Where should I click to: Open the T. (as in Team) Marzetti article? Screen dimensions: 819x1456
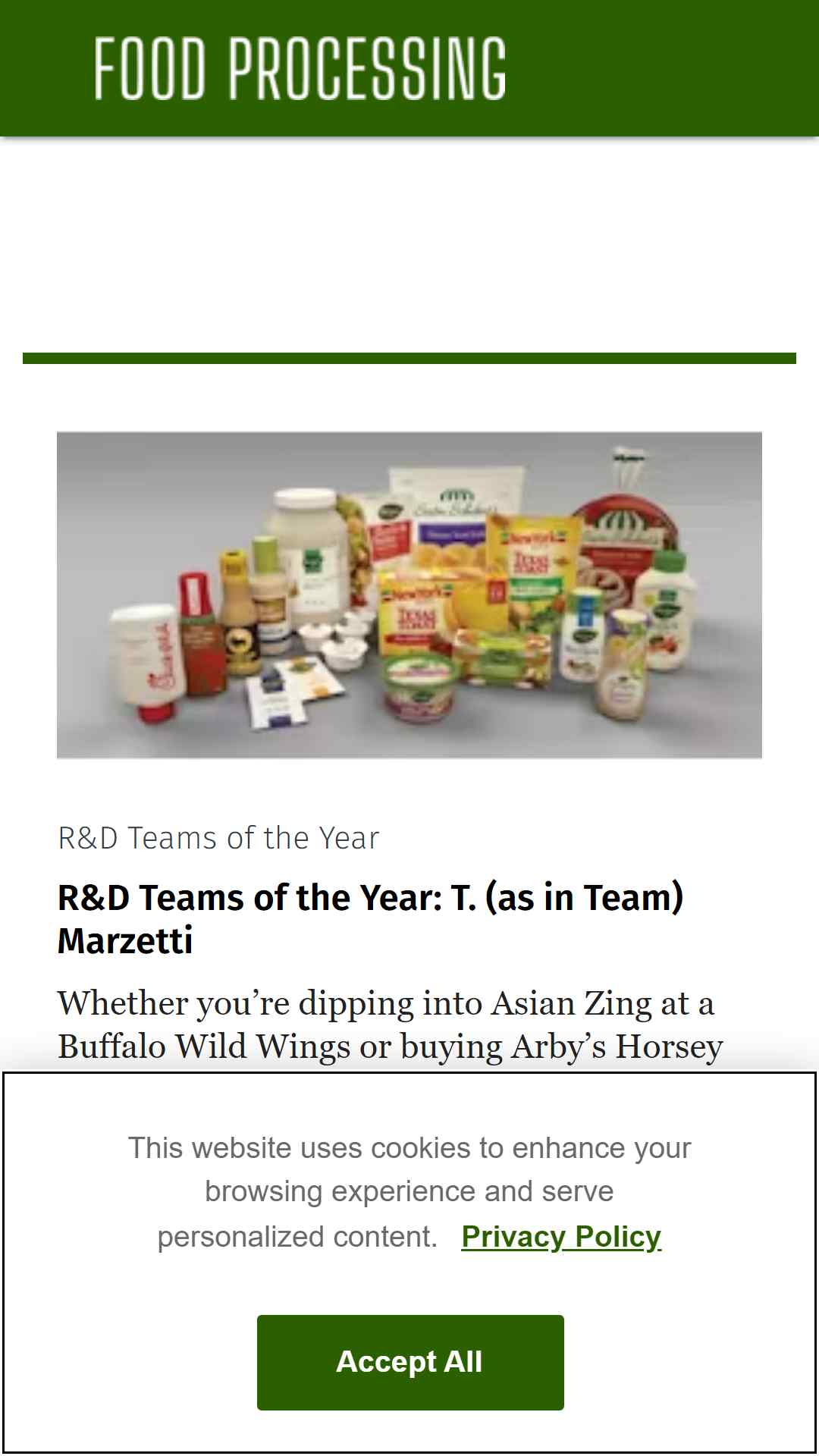(x=371, y=918)
